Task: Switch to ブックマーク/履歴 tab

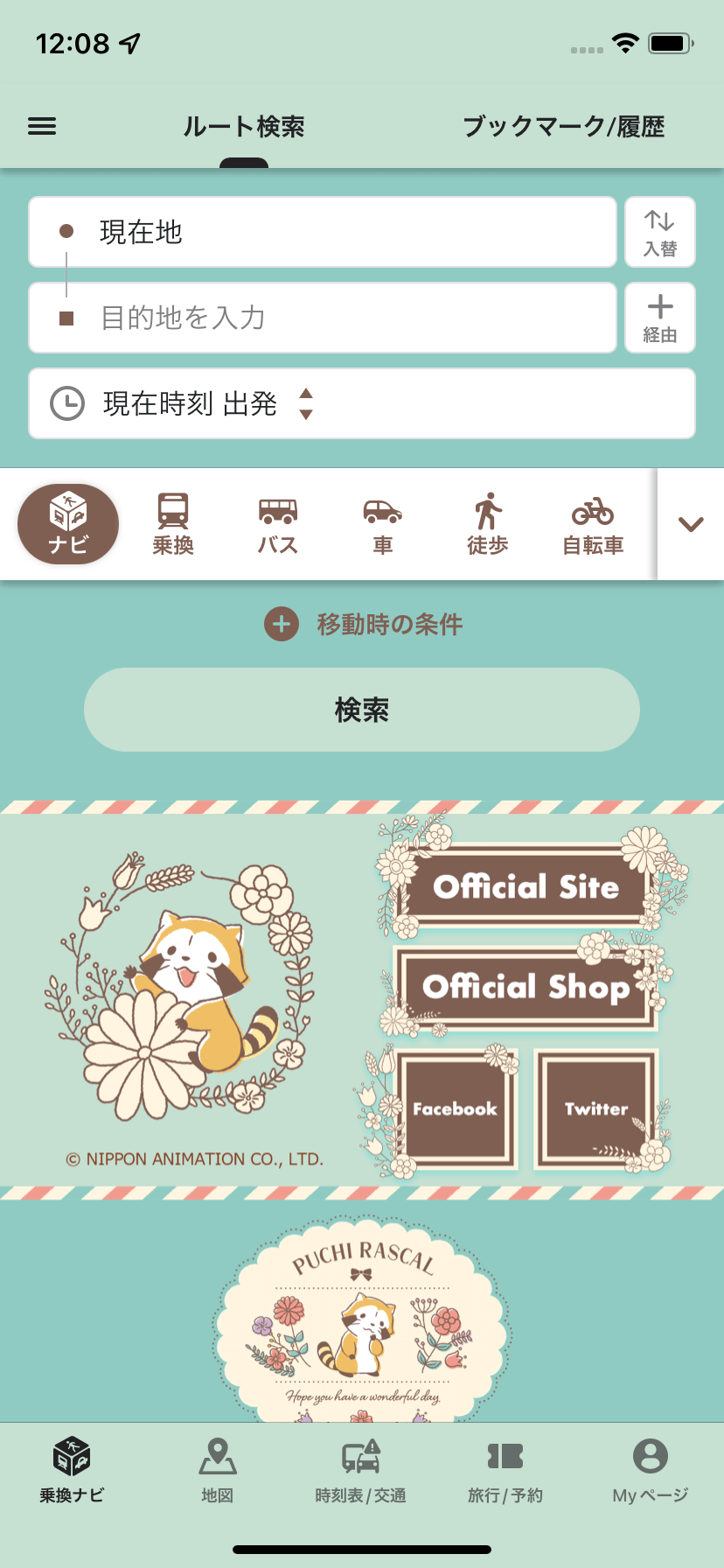Action: point(563,127)
